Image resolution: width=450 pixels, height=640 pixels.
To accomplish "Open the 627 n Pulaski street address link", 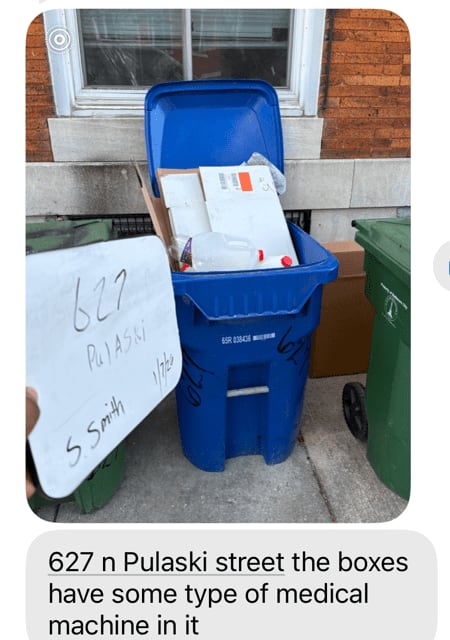I will coord(166,562).
